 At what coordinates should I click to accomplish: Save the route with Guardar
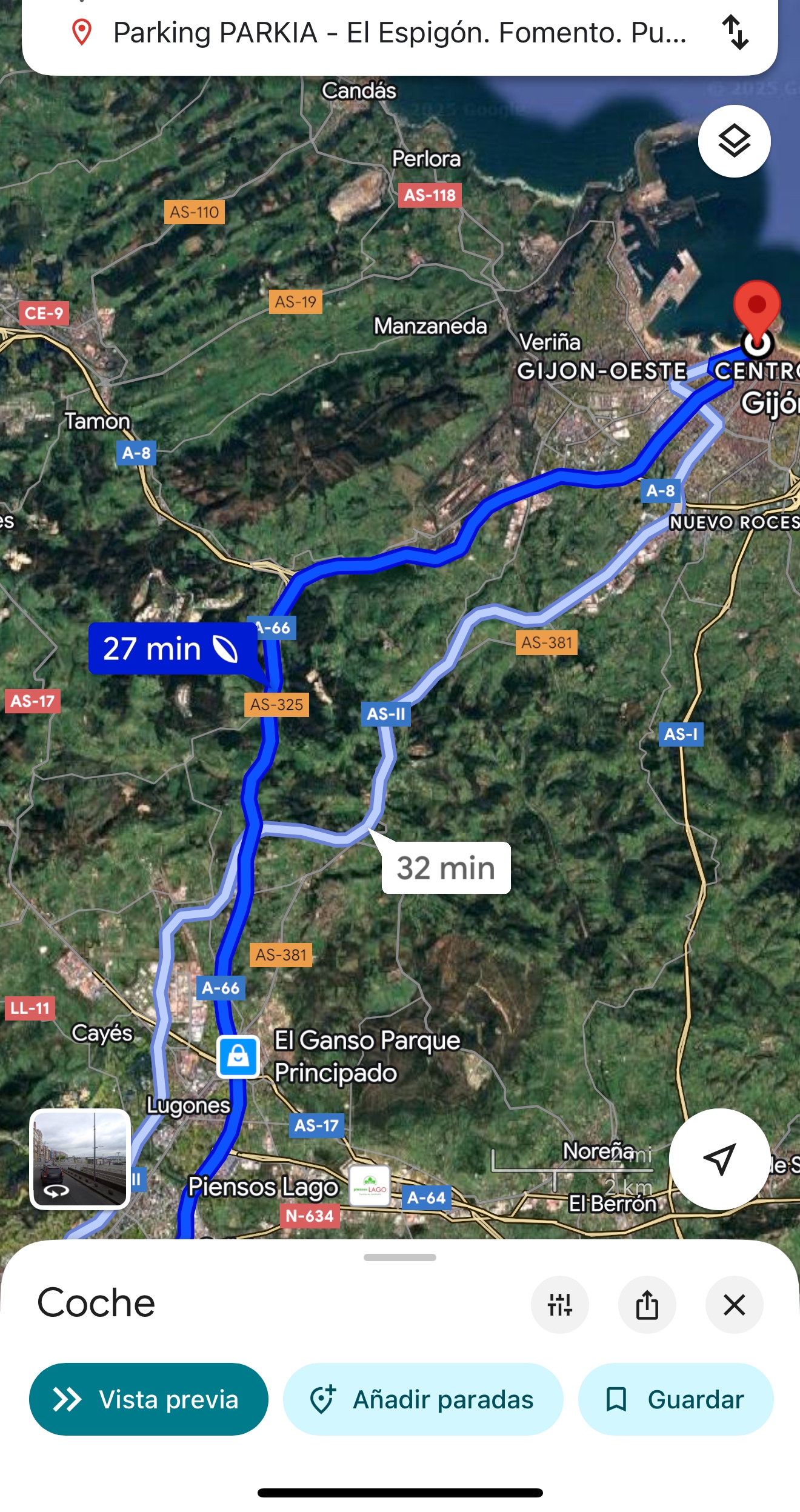click(676, 1399)
